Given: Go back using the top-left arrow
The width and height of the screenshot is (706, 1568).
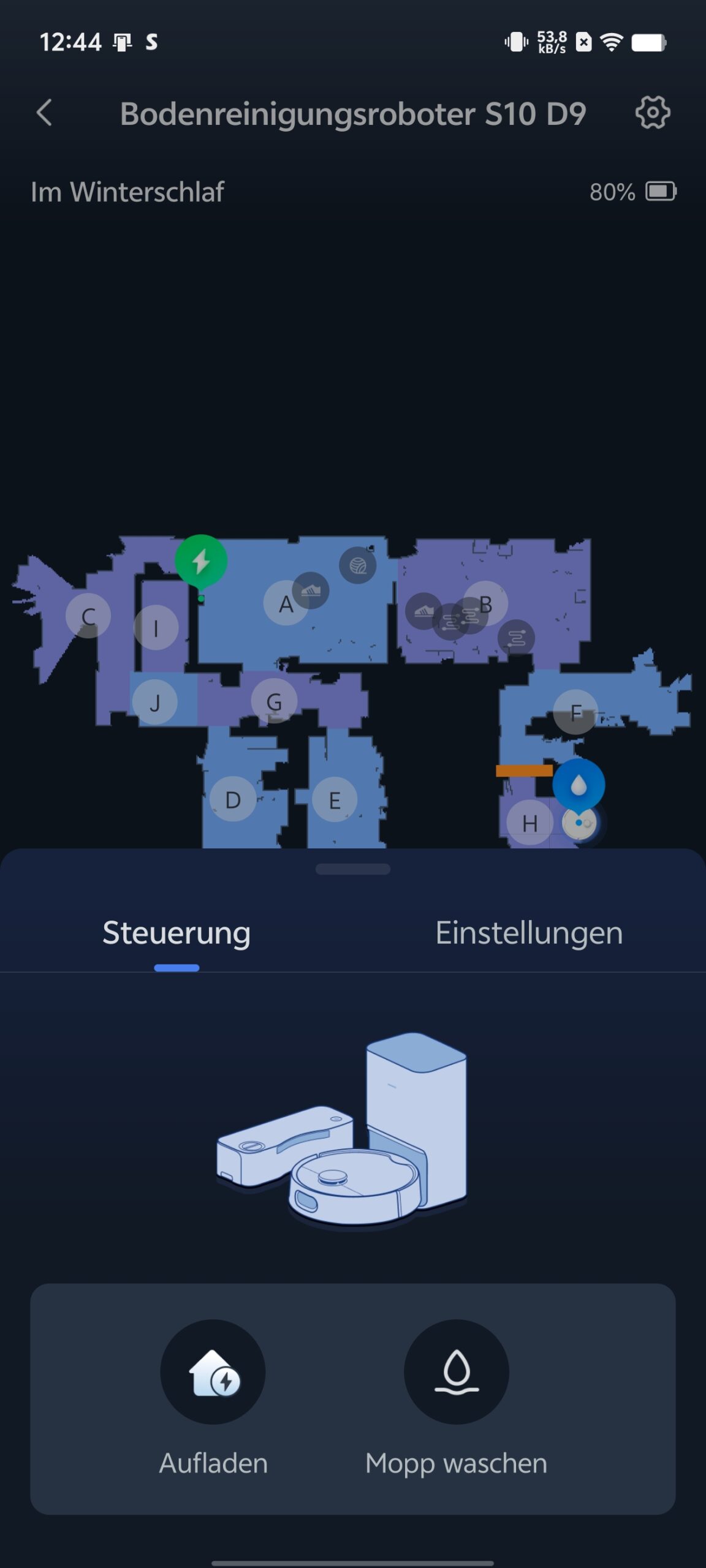Looking at the screenshot, I should click(44, 113).
